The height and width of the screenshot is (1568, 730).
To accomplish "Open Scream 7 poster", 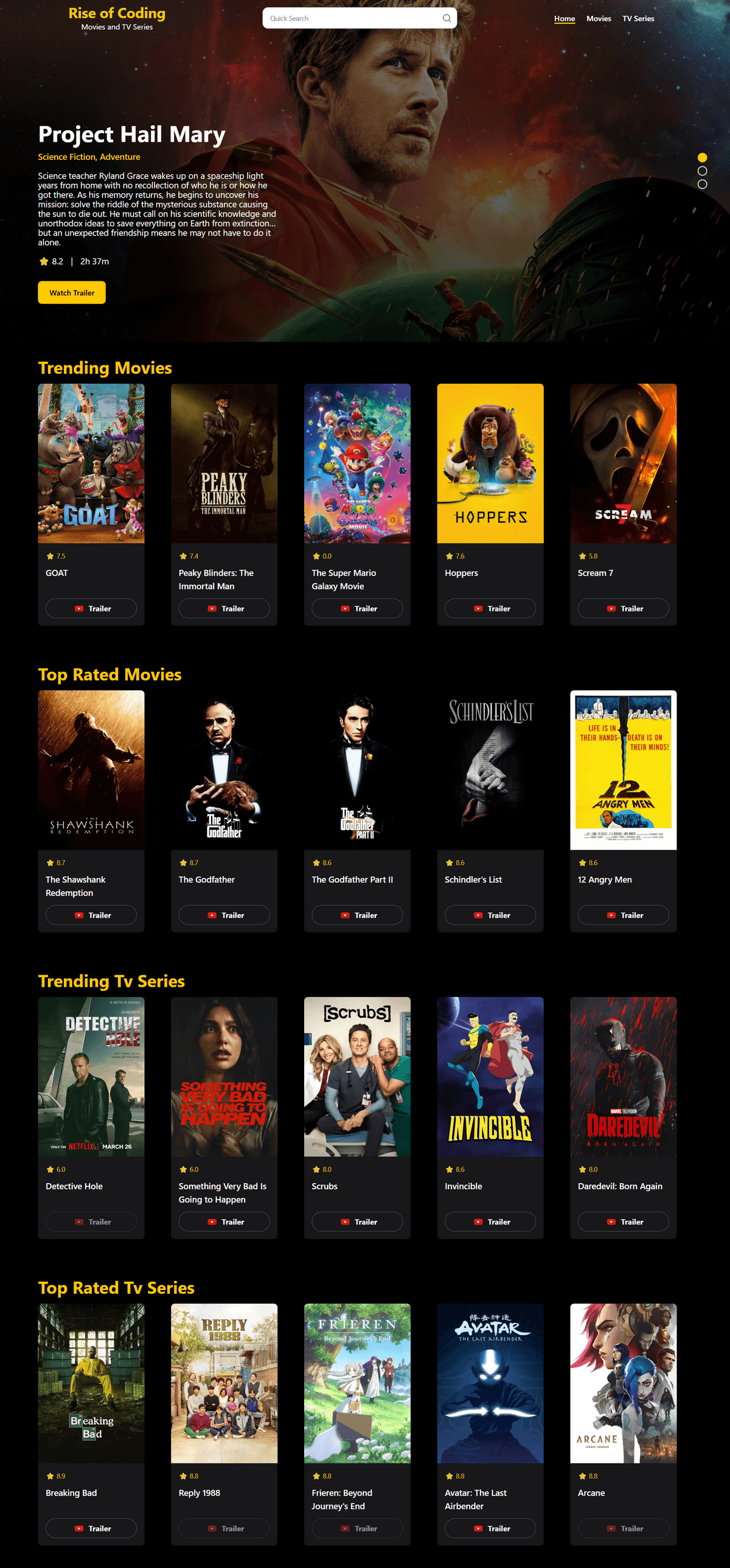I will (x=623, y=463).
